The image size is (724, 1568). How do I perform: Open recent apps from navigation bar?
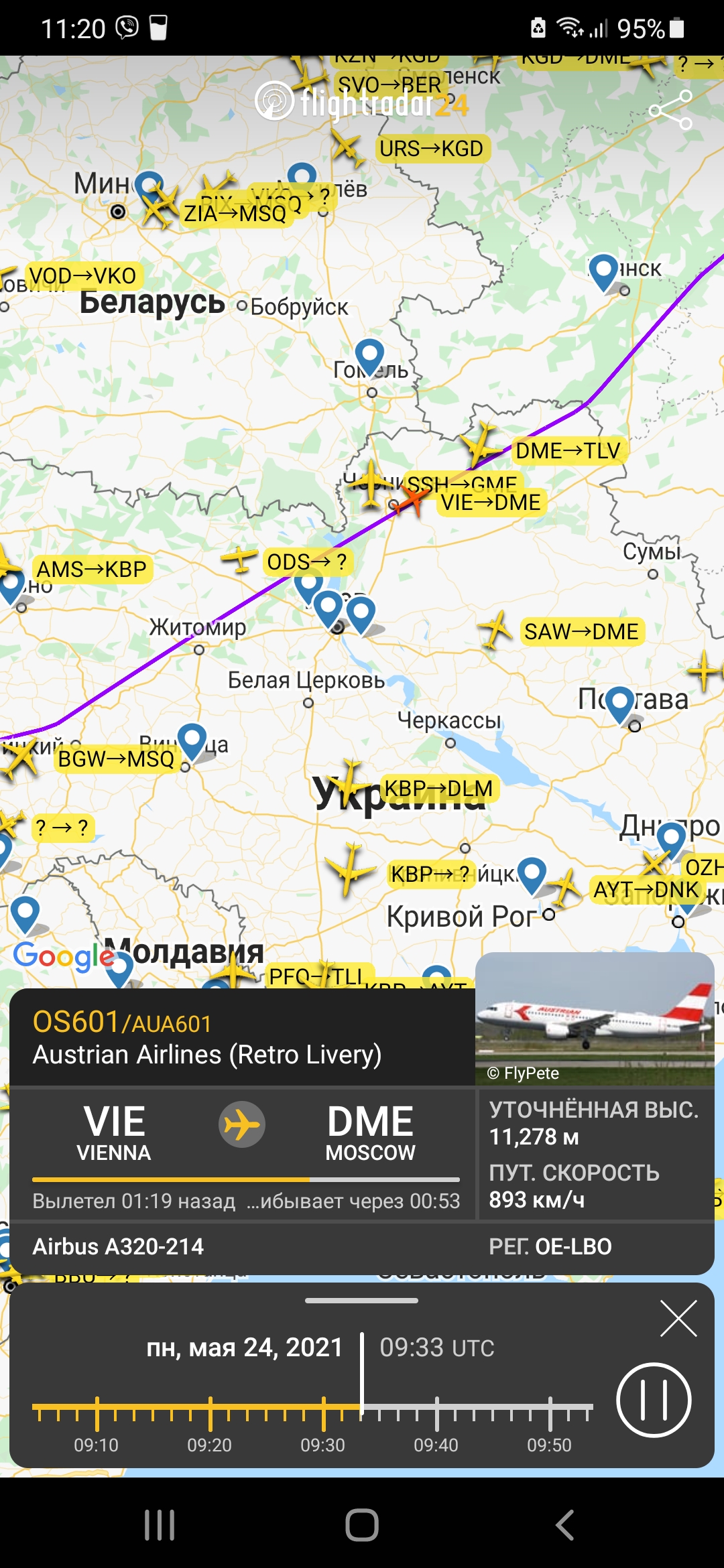click(160, 1525)
